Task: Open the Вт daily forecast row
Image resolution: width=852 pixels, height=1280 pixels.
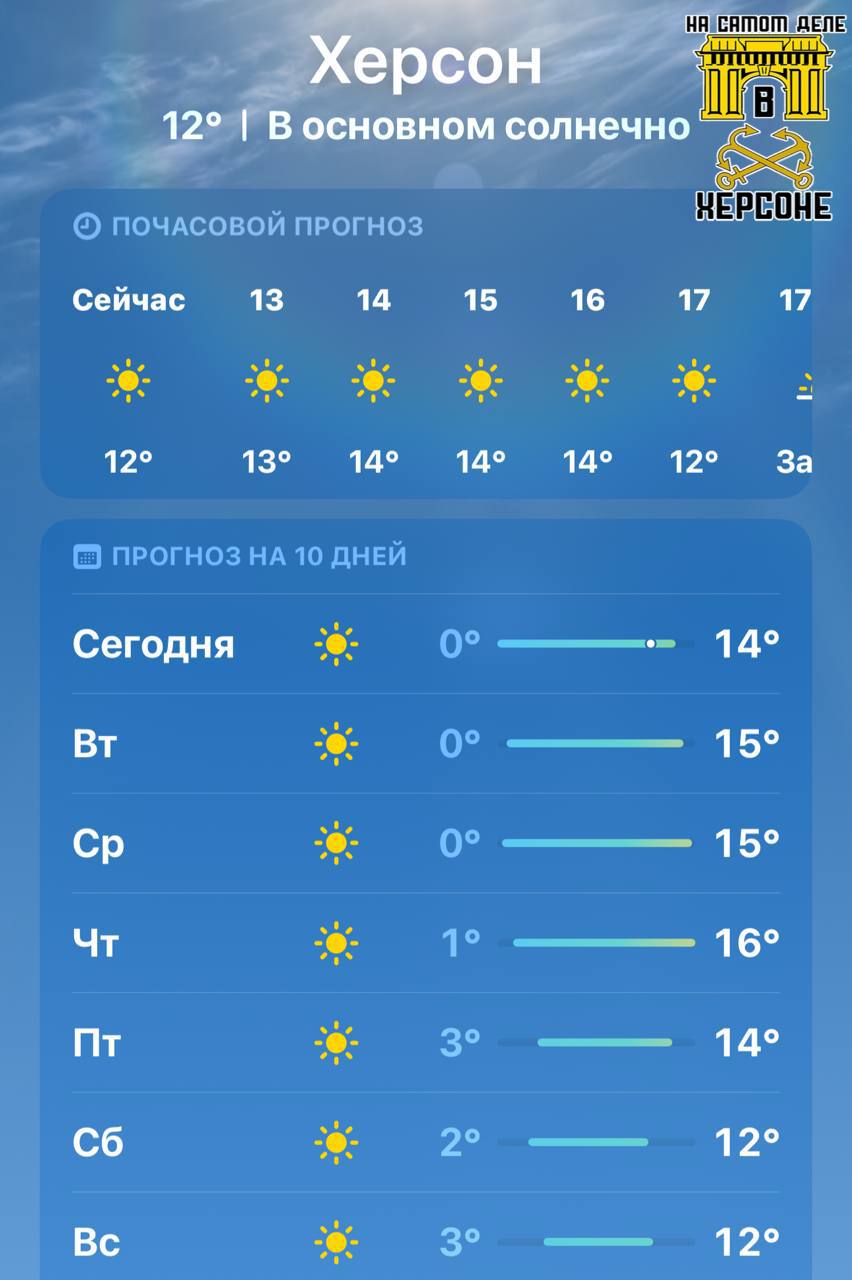Action: 425,744
